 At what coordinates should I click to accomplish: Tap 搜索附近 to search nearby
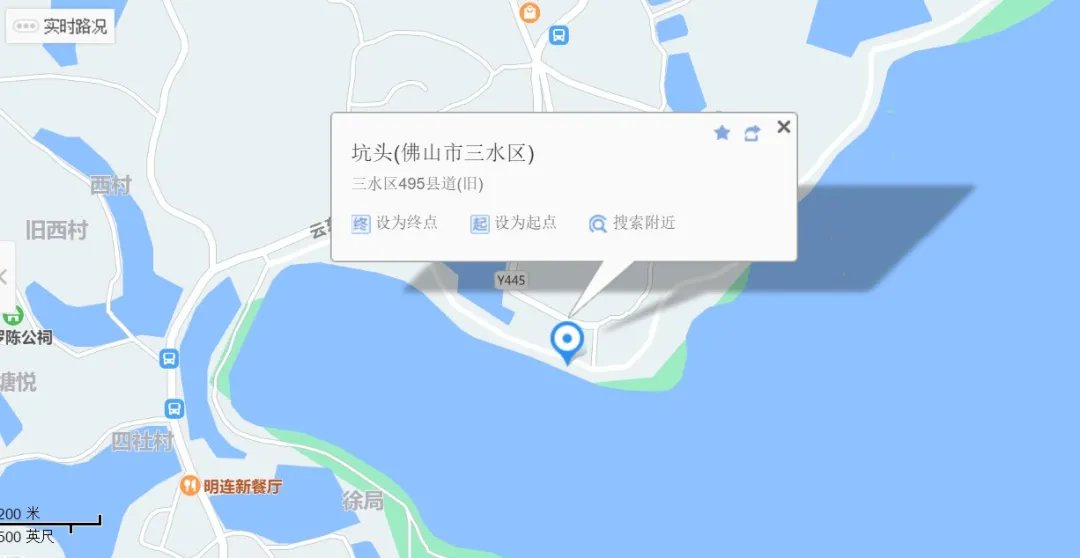633,223
